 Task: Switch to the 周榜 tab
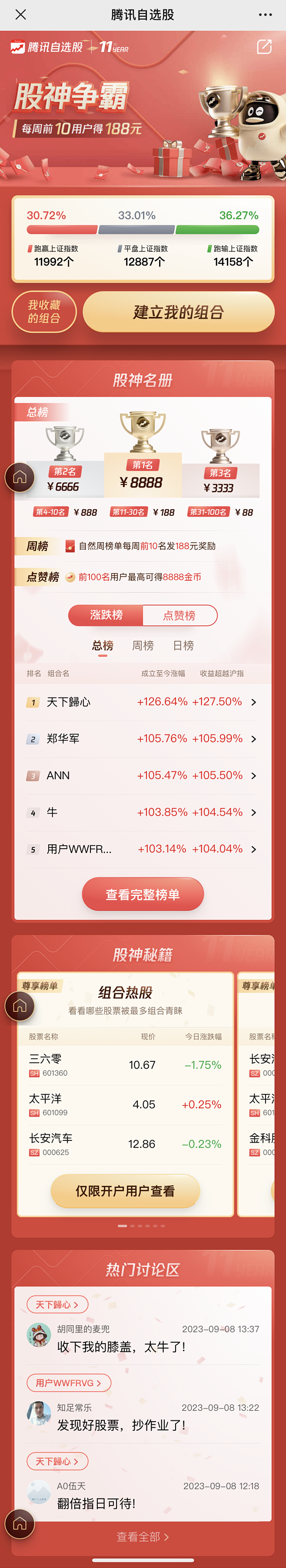143,646
